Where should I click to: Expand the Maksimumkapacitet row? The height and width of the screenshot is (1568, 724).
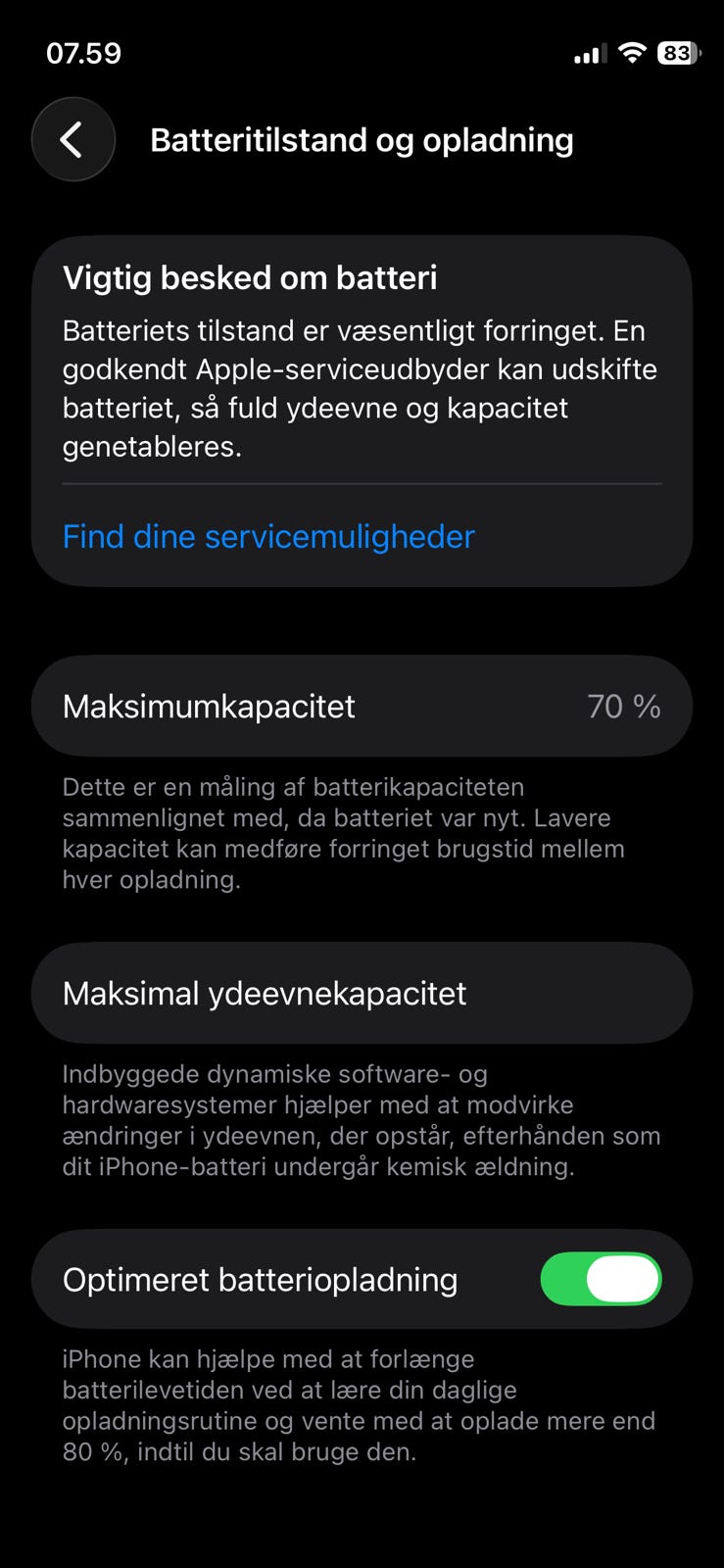point(362,706)
